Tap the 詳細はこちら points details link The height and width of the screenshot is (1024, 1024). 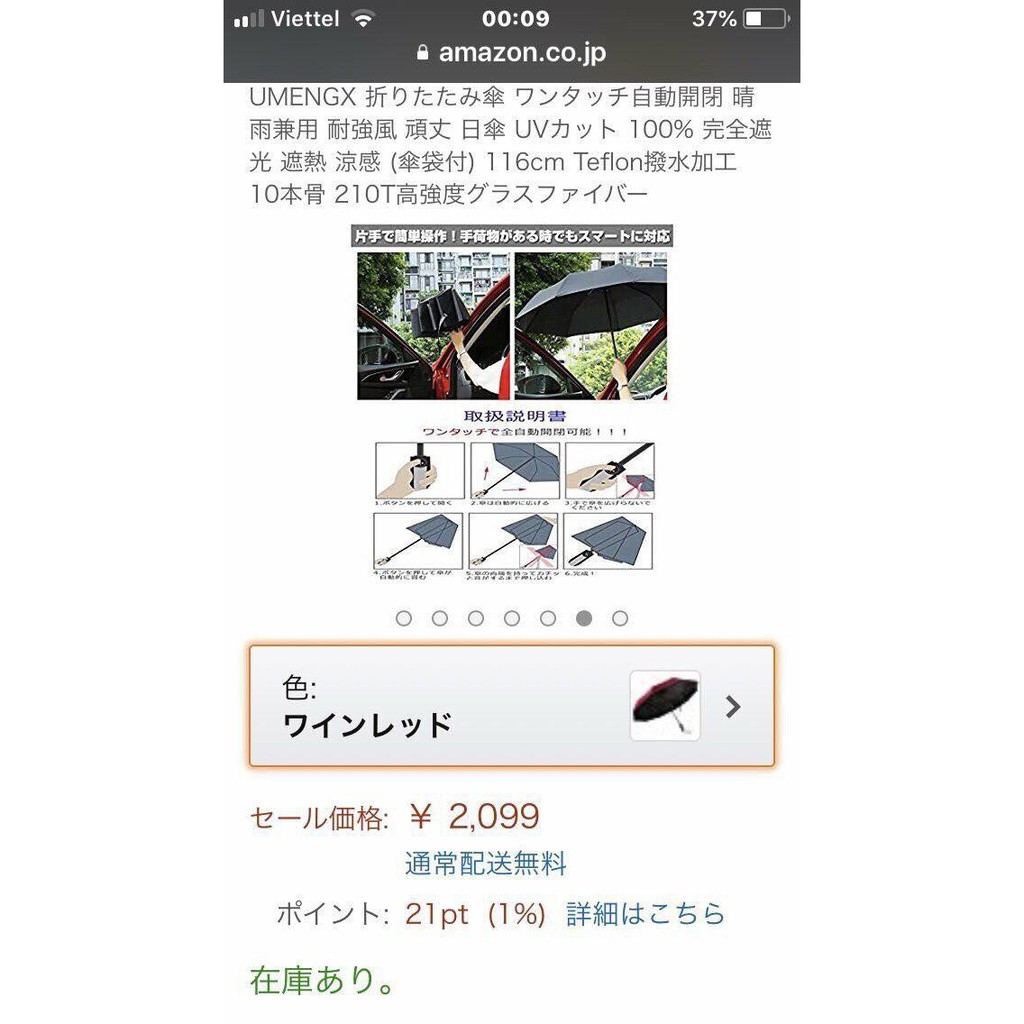[x=645, y=913]
